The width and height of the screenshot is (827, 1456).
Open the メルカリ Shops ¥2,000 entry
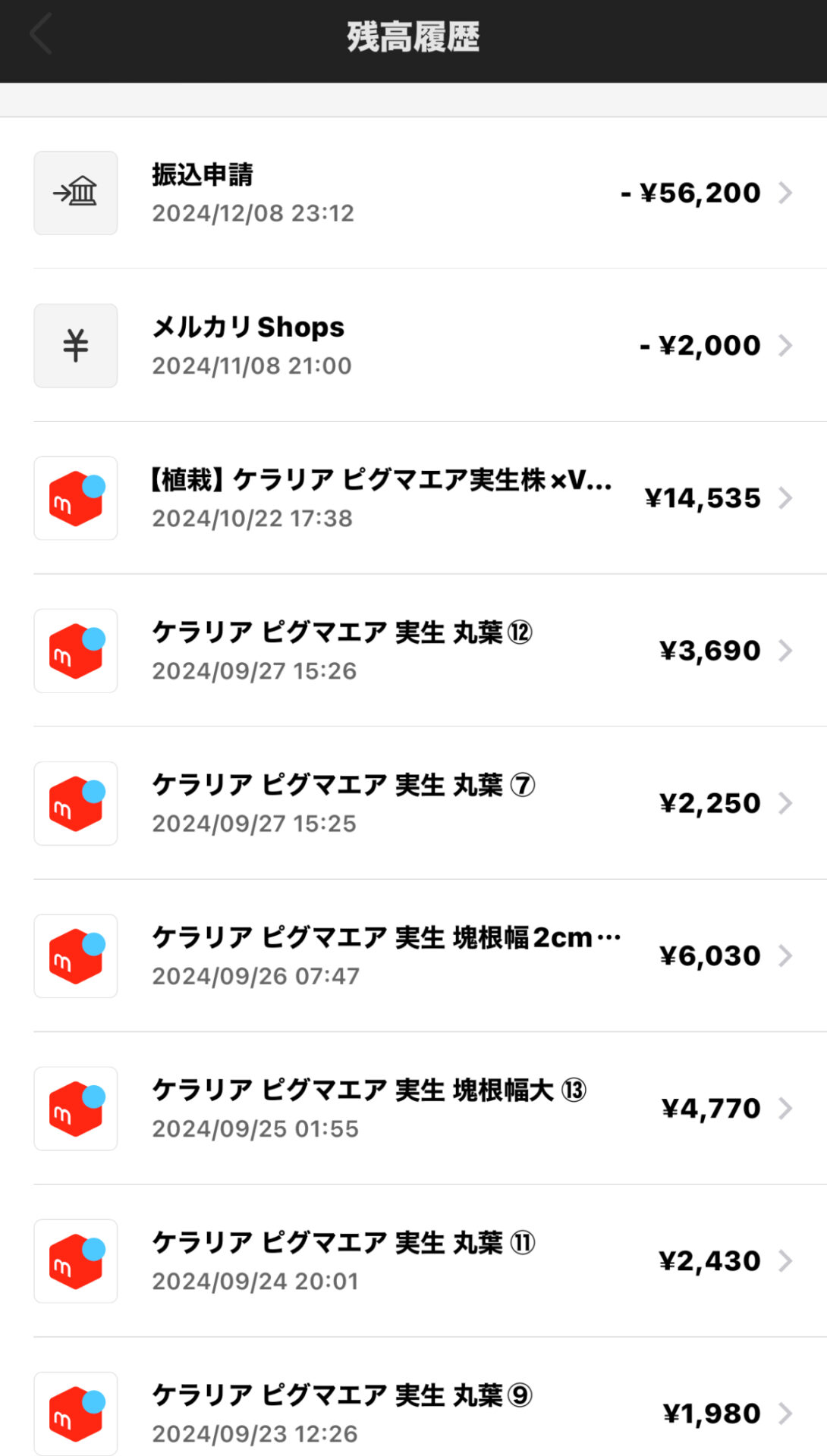(x=413, y=346)
